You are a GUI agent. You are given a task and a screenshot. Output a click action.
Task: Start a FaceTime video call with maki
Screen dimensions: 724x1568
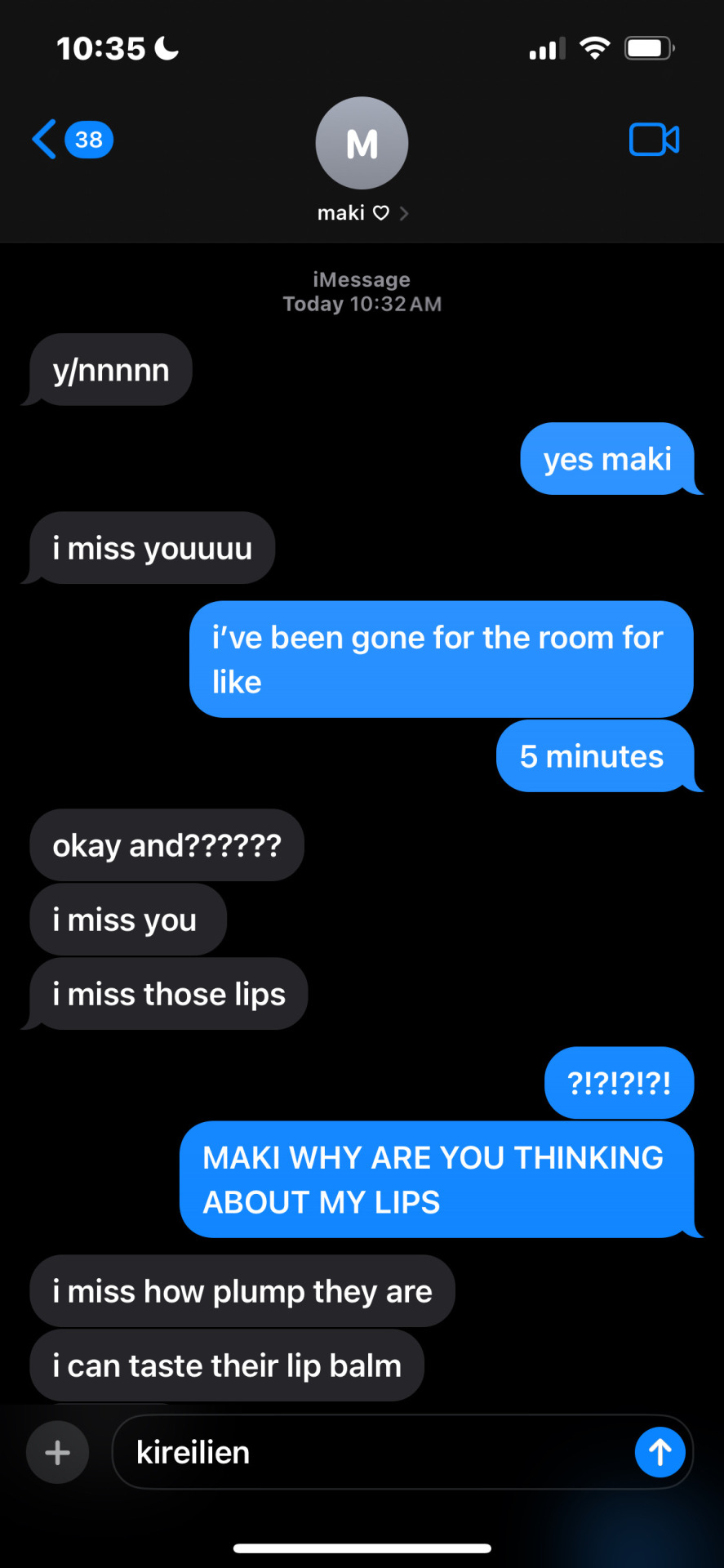coord(654,140)
